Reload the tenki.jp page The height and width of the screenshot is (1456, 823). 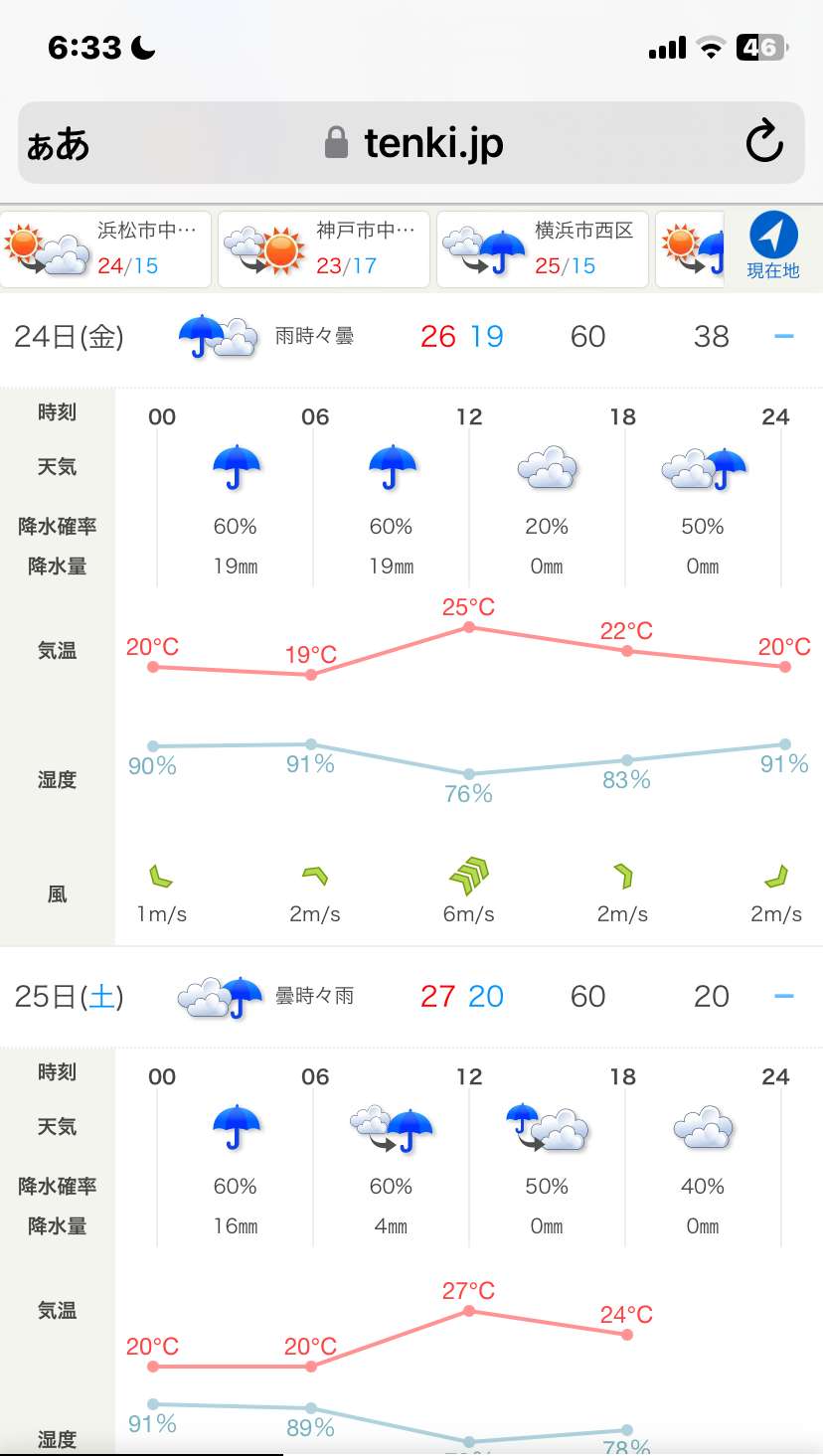764,142
